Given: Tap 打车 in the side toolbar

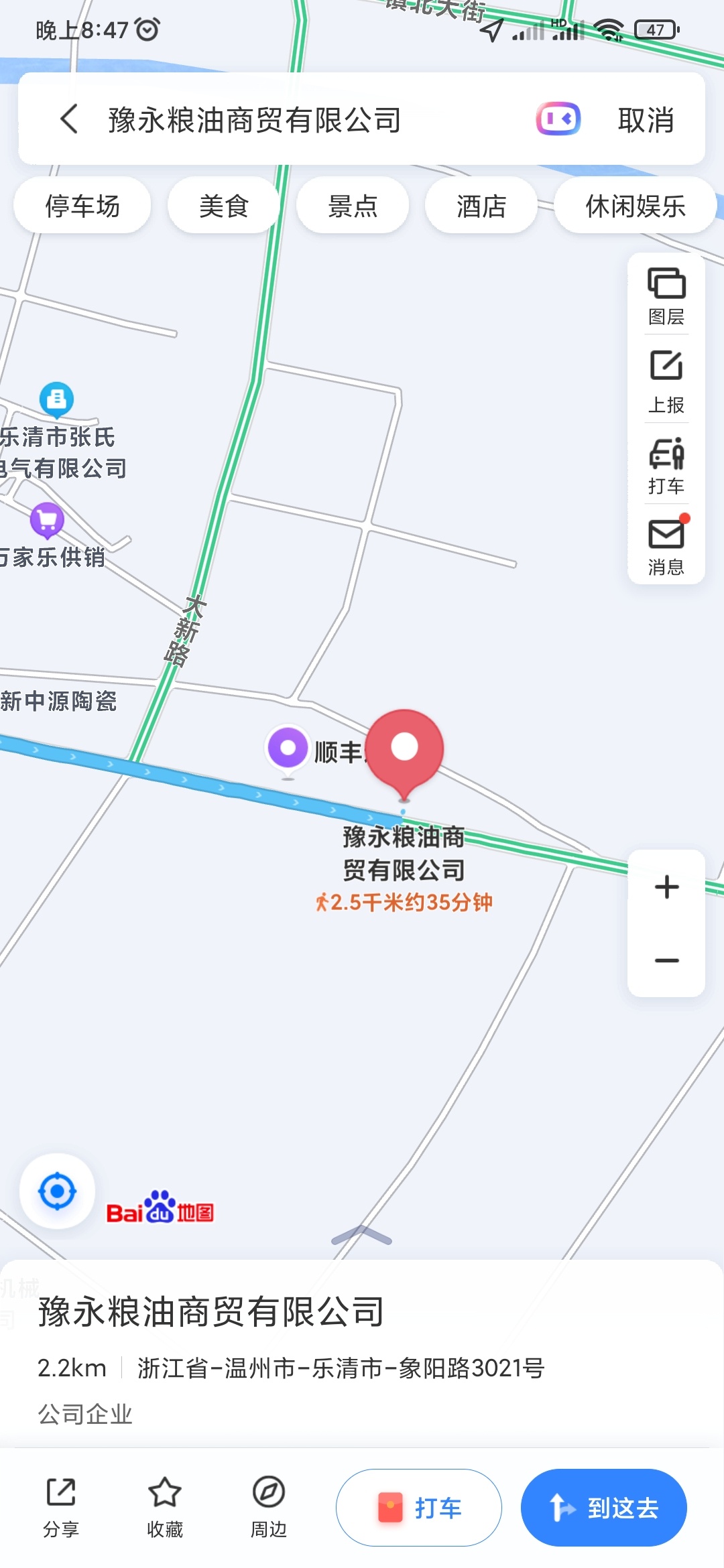Looking at the screenshot, I should [x=666, y=466].
